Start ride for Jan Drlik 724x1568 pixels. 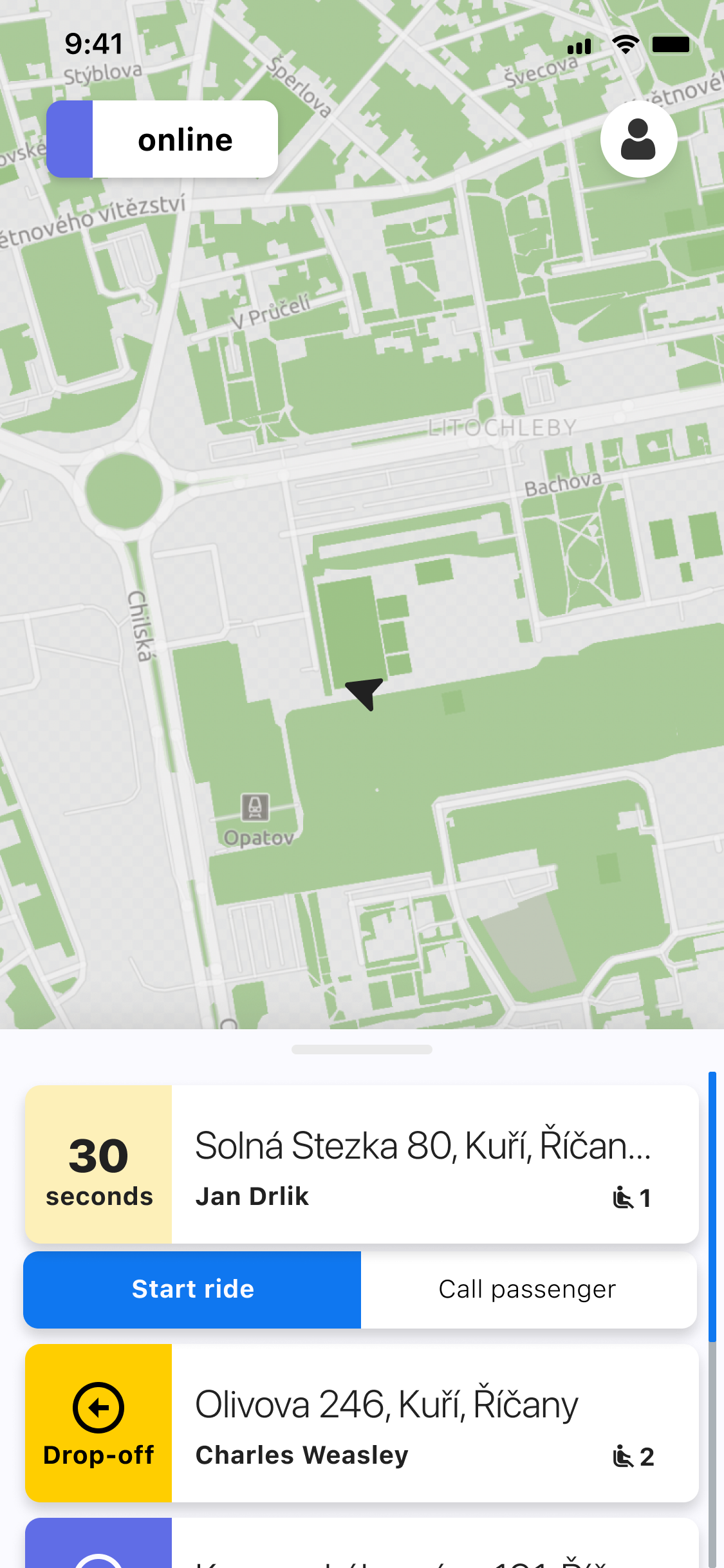click(x=192, y=1289)
